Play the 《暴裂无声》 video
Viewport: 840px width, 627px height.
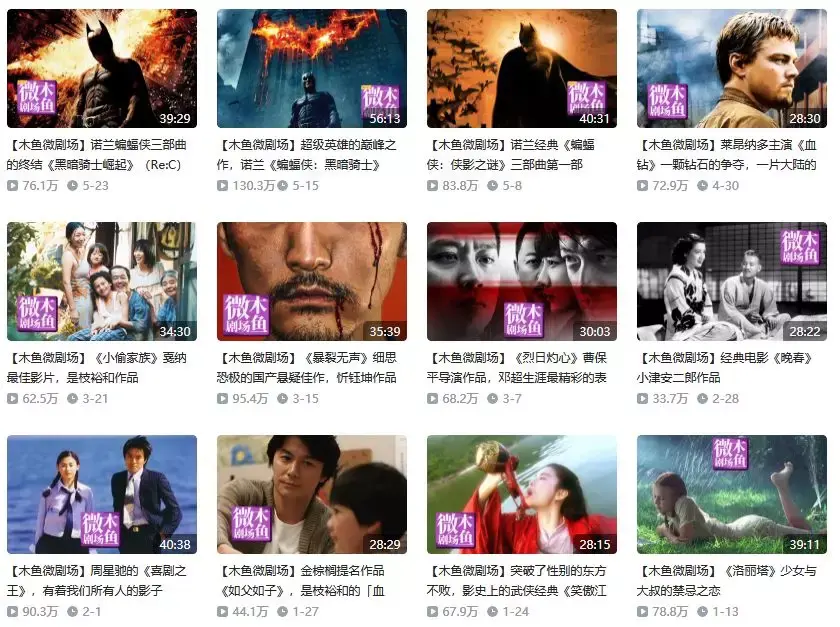[312, 282]
